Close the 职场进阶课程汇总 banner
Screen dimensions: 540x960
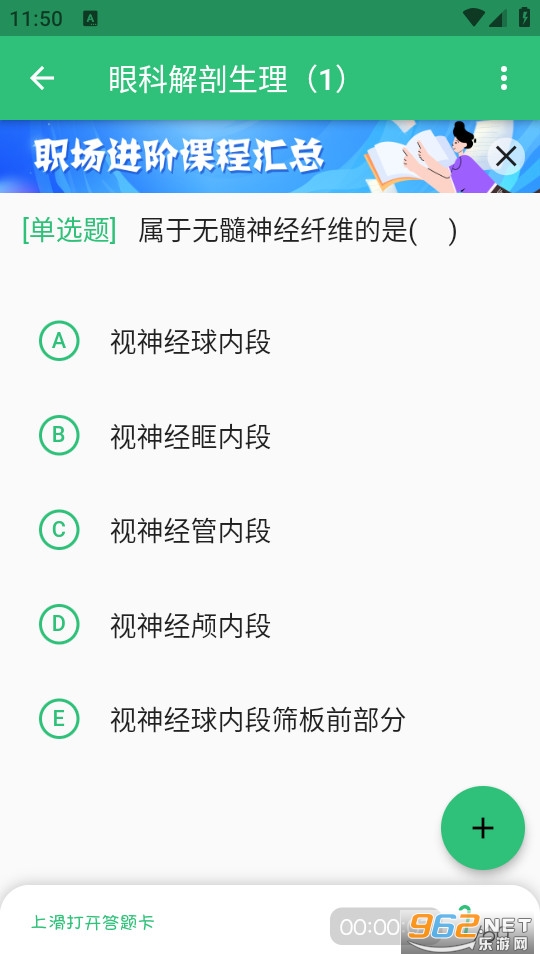[506, 157]
